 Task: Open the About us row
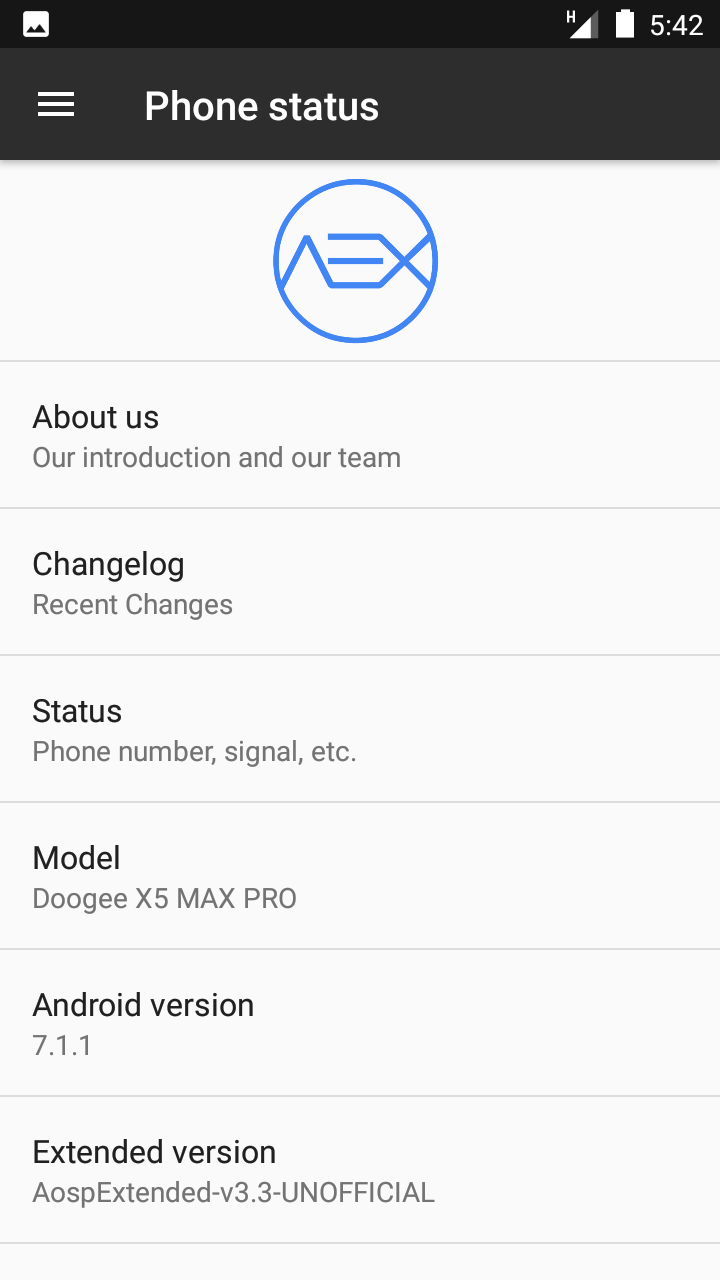pos(360,435)
